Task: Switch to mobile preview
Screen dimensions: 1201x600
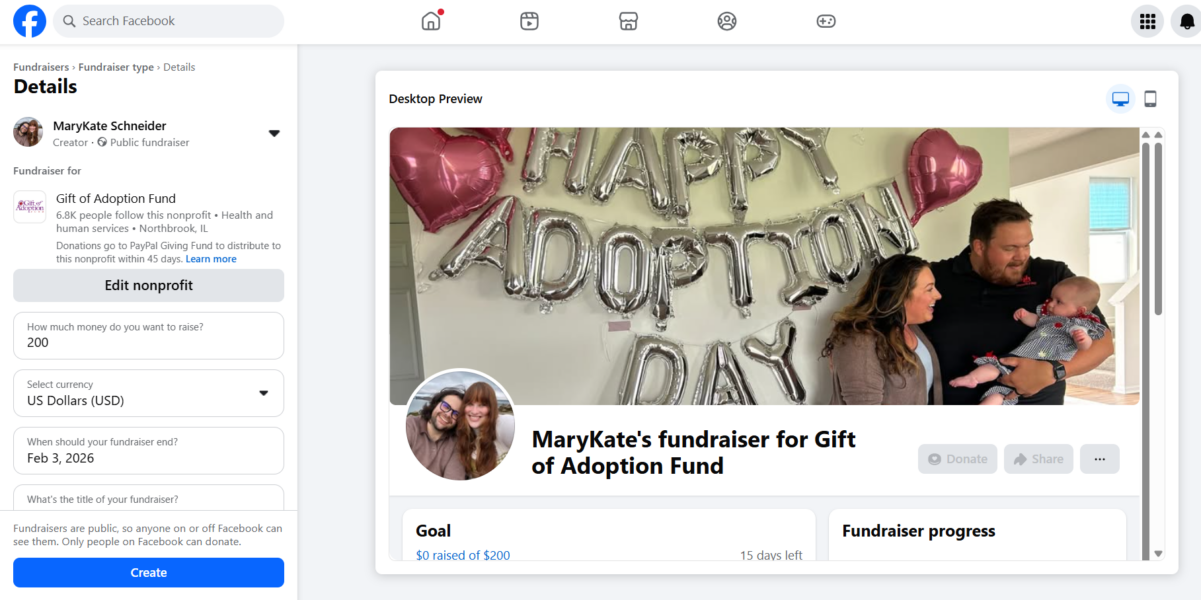Action: coord(1150,99)
